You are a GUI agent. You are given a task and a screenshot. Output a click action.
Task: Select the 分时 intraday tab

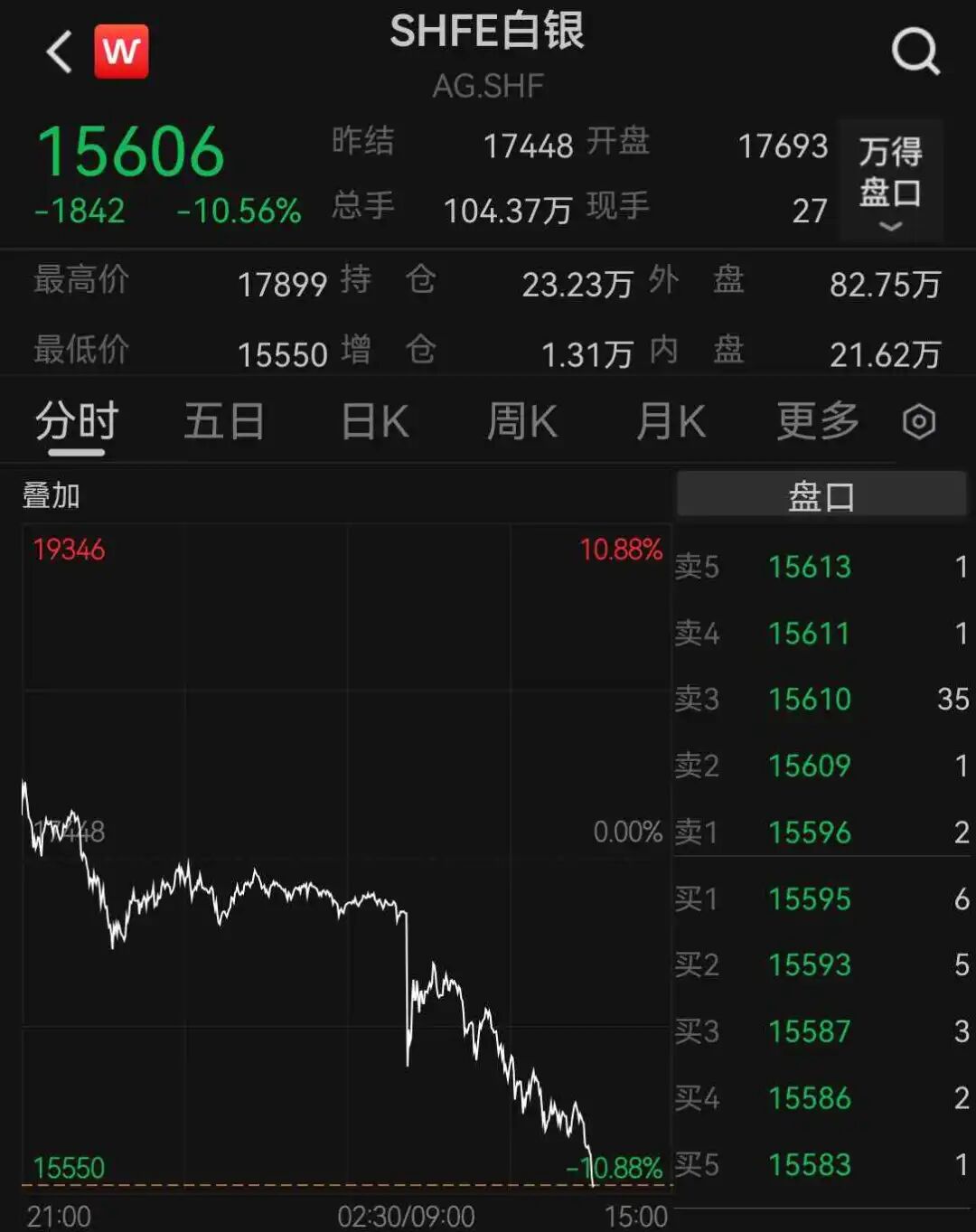click(x=77, y=422)
